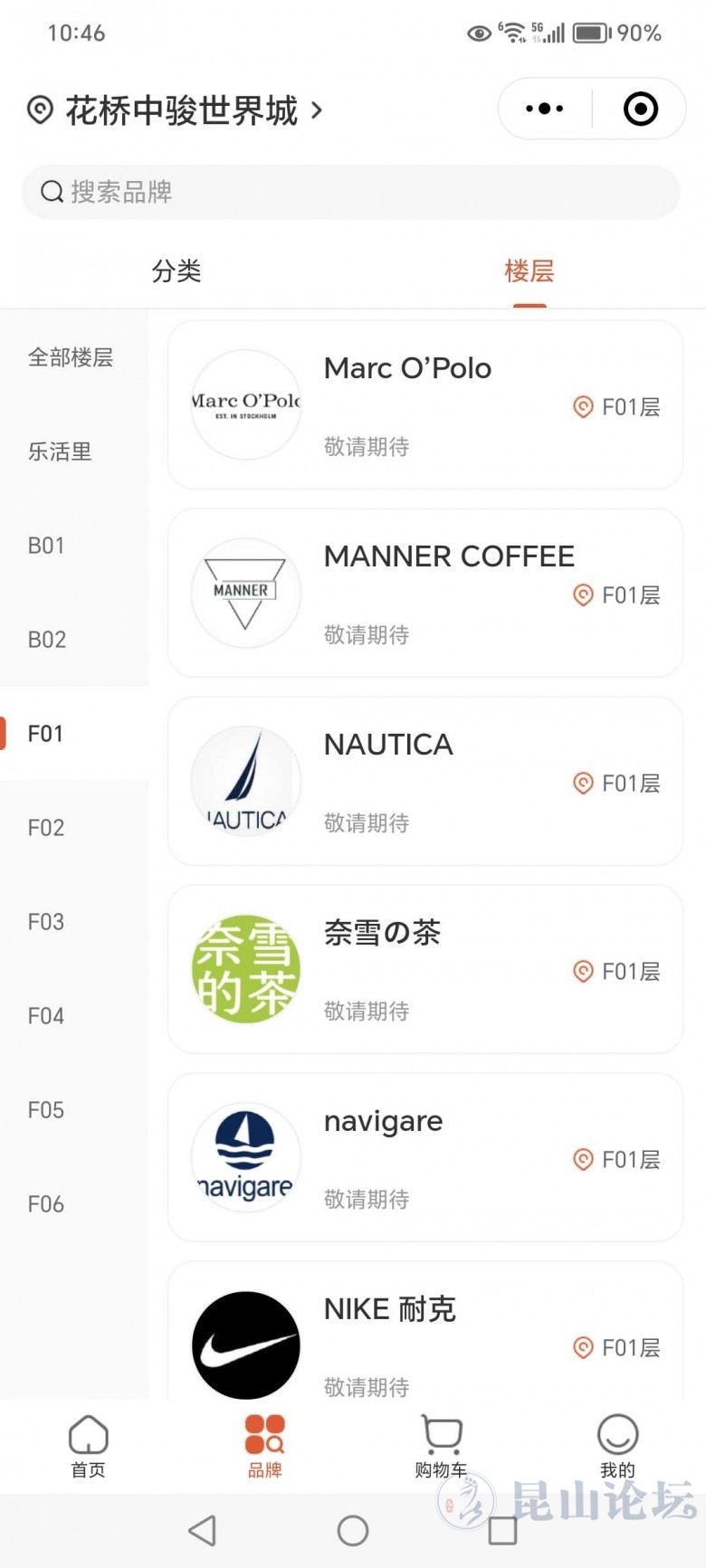Show brands on floor B02
This screenshot has width=706, height=1568.
pyautogui.click(x=47, y=640)
